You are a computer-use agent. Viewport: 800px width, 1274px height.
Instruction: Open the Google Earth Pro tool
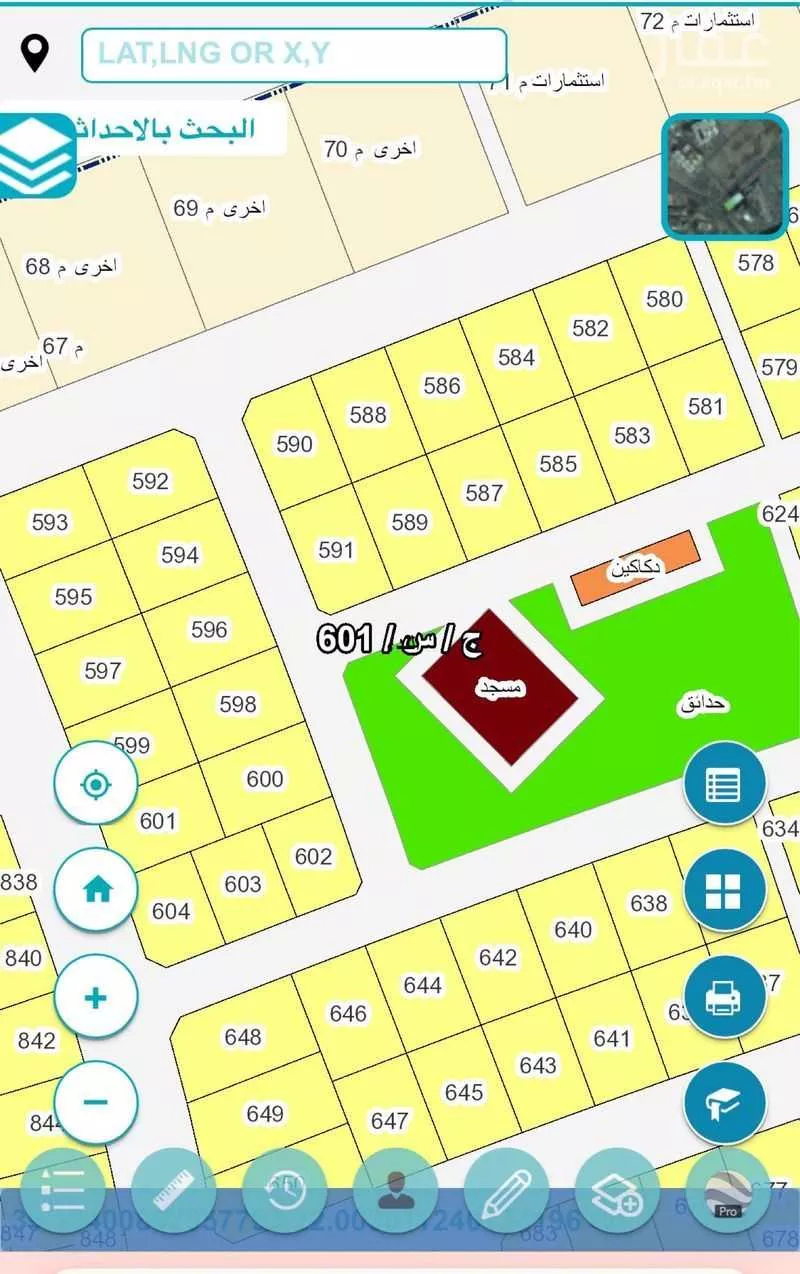(x=728, y=1190)
